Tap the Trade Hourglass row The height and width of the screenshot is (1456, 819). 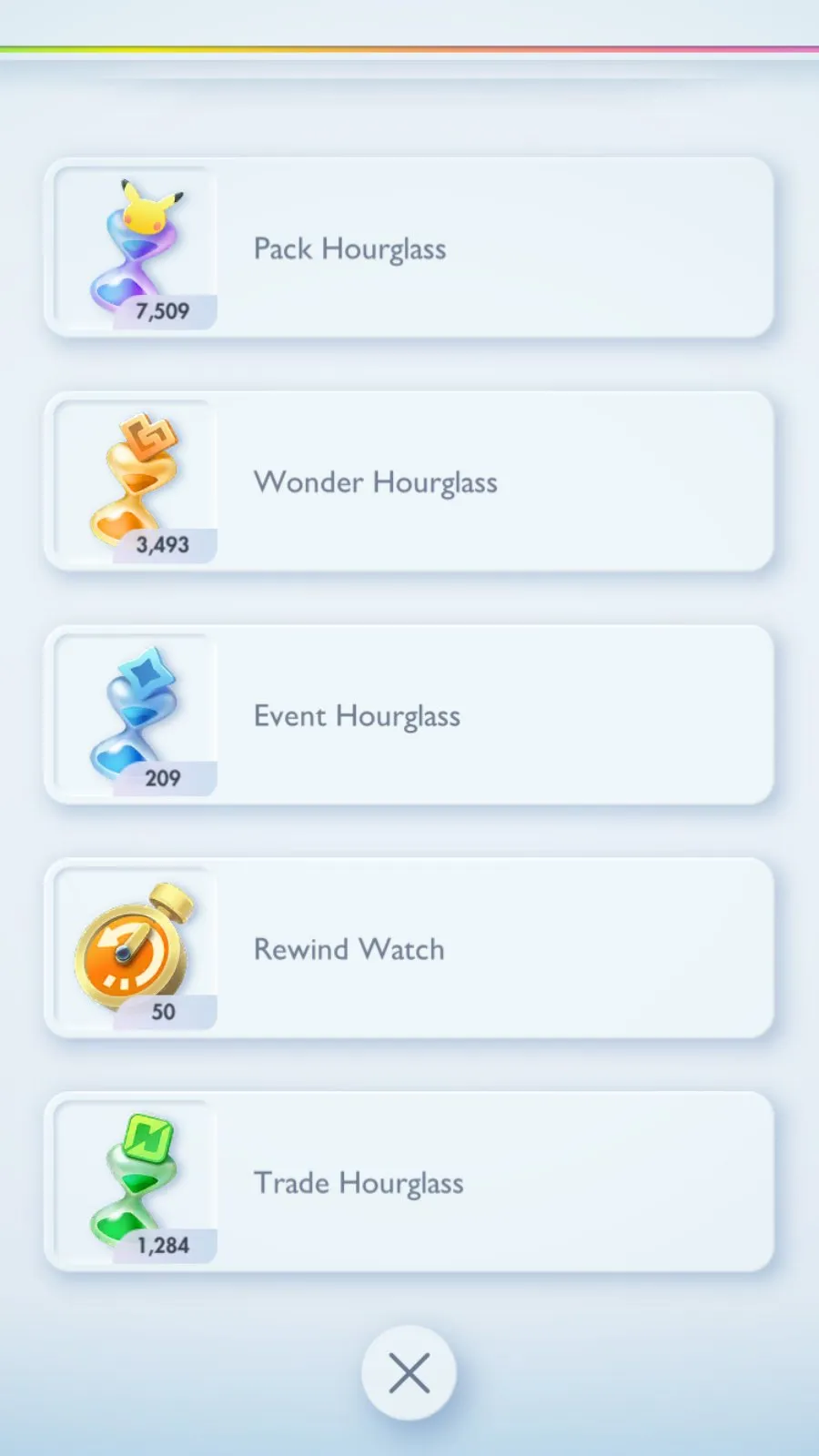pos(409,1182)
